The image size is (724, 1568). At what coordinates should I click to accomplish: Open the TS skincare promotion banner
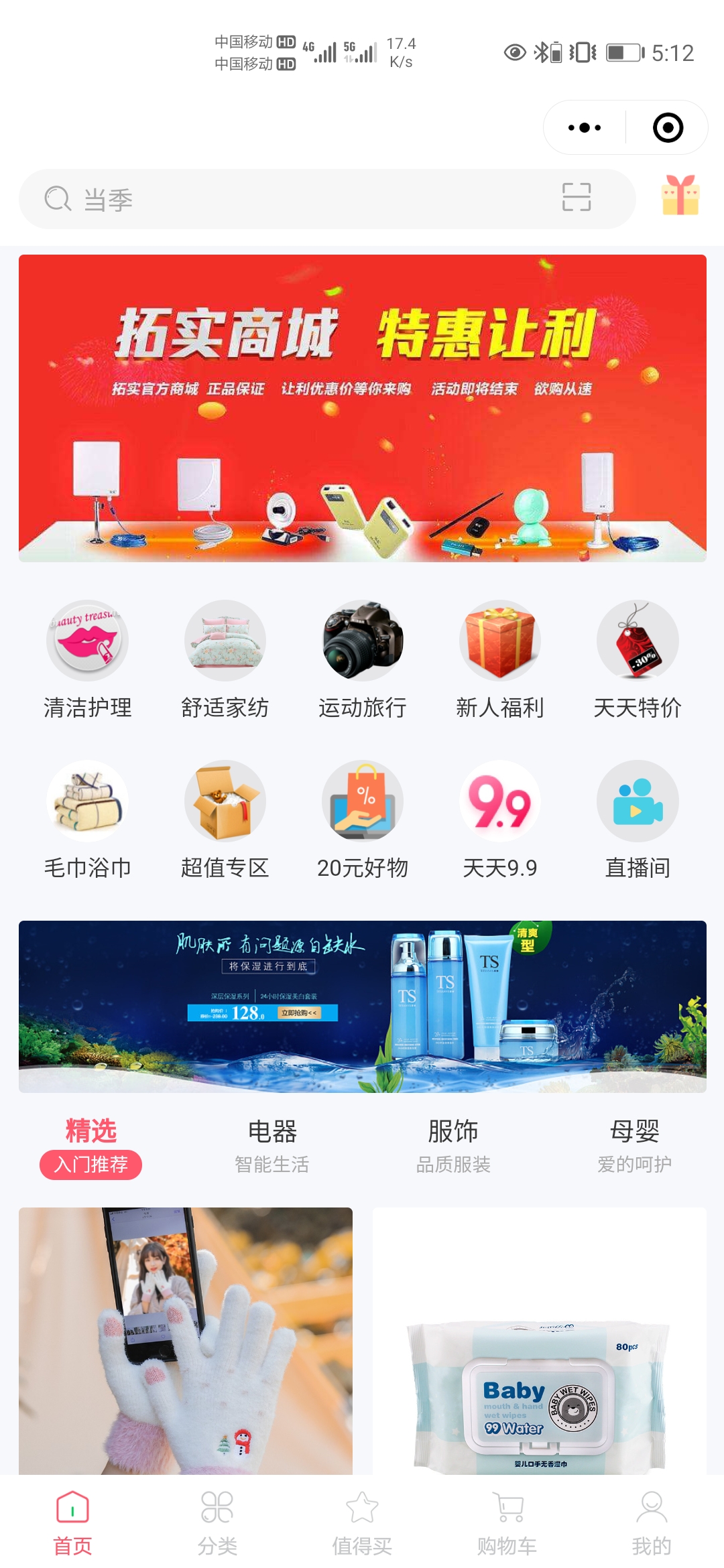point(362,1006)
